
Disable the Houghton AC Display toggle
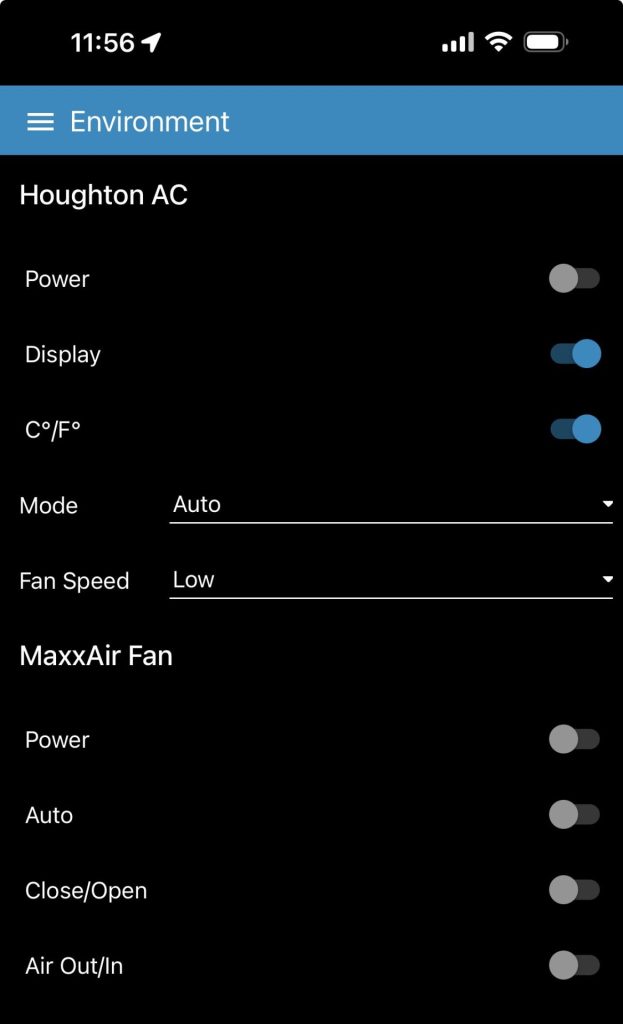575,354
